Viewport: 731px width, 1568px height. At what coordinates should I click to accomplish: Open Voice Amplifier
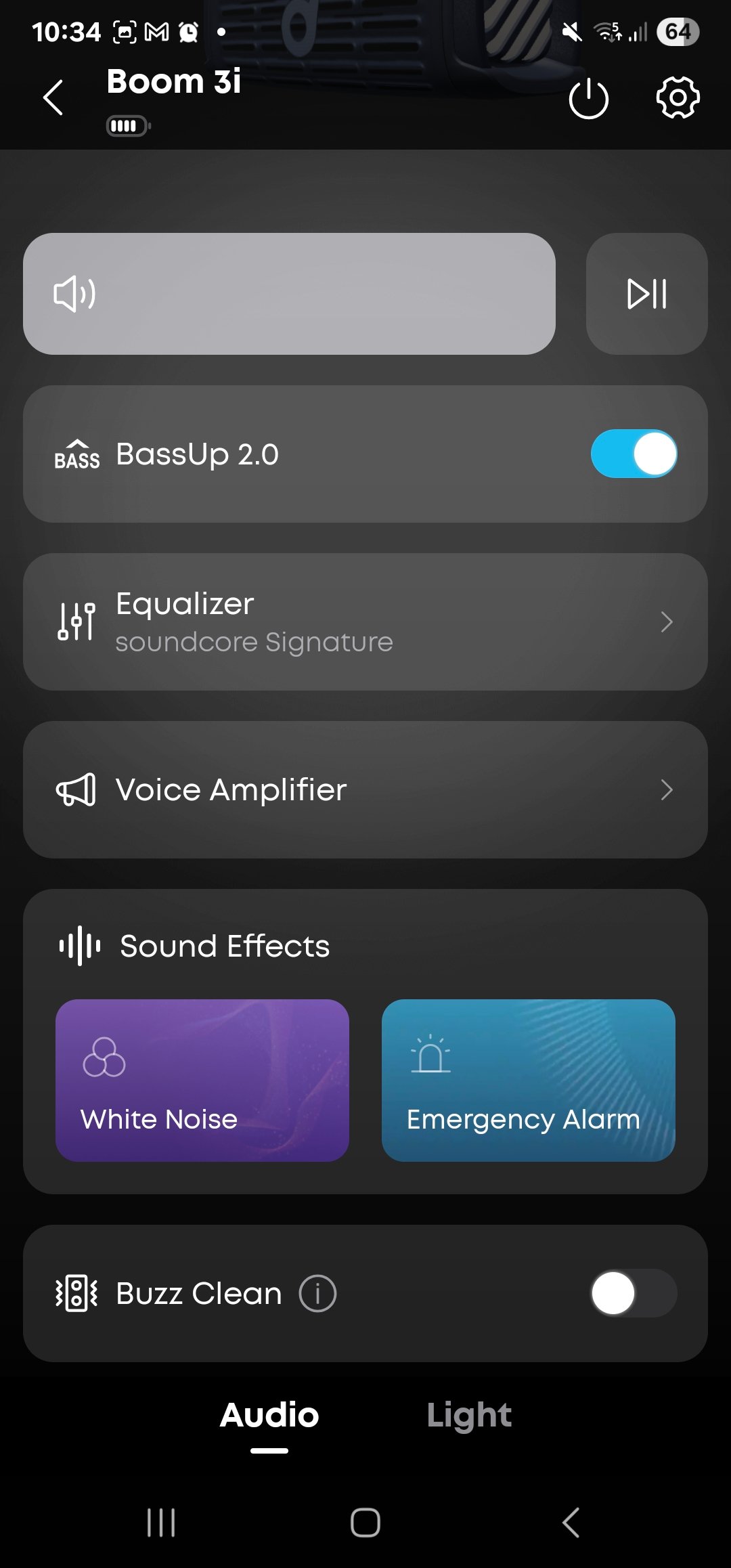(365, 789)
